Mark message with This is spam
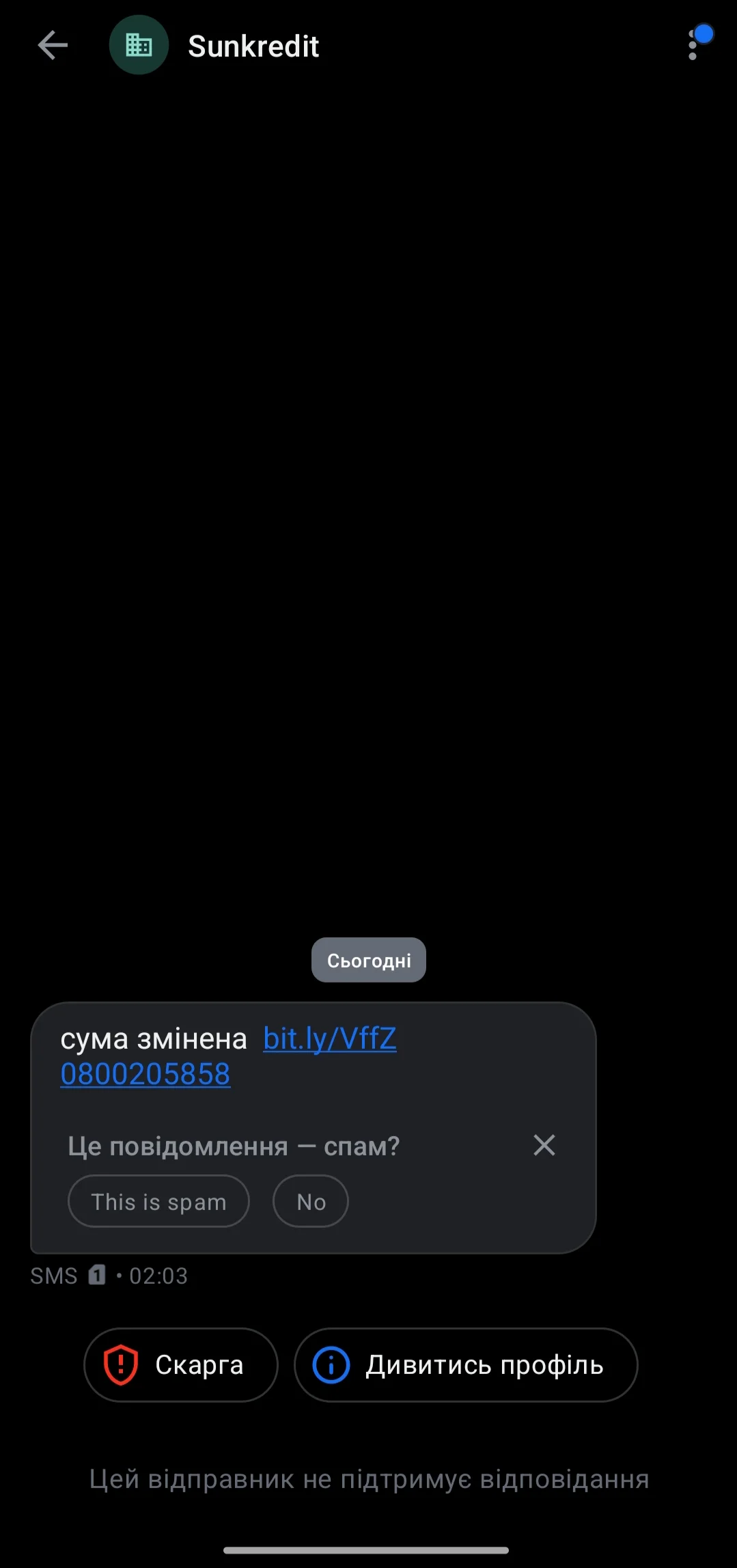This screenshot has width=737, height=1568. [158, 1201]
